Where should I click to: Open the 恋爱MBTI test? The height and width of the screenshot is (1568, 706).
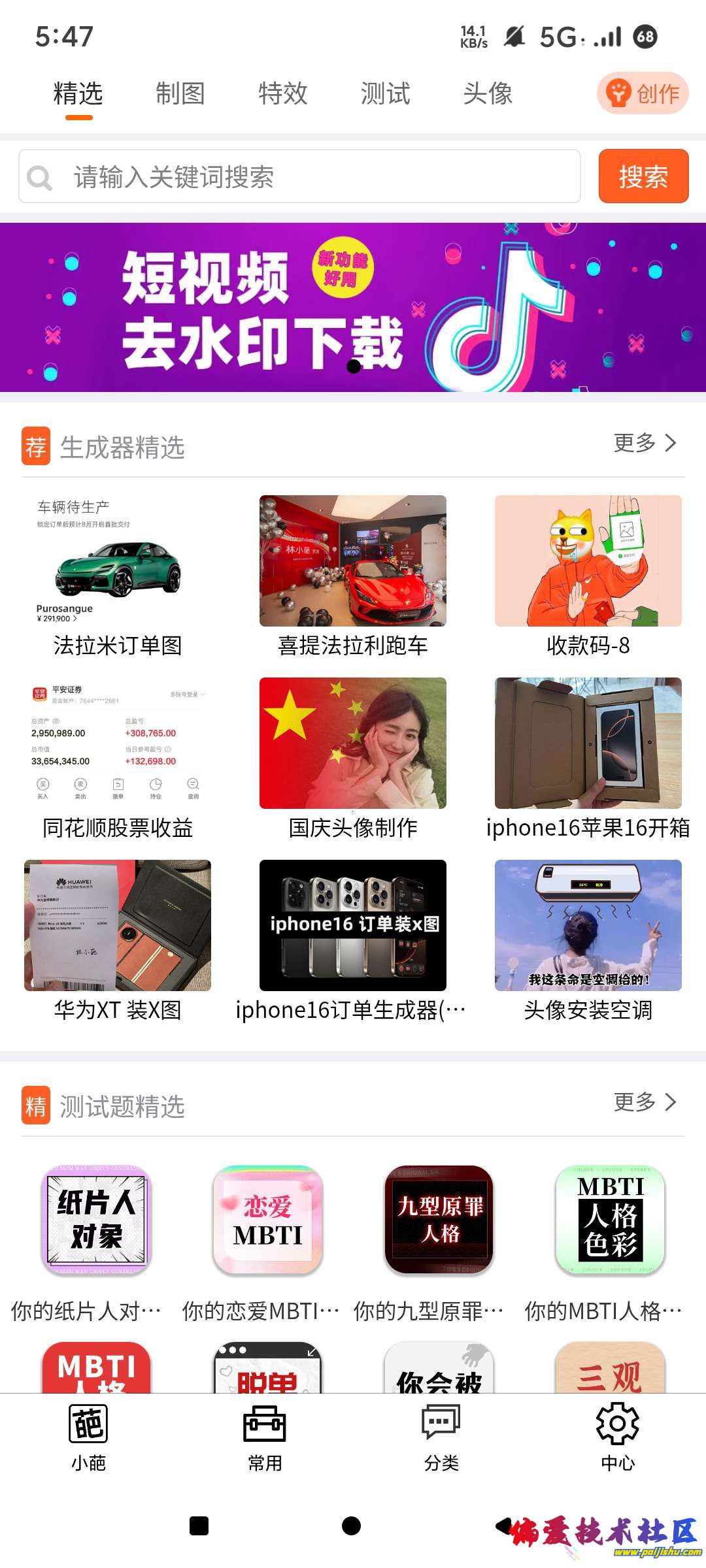click(268, 1220)
